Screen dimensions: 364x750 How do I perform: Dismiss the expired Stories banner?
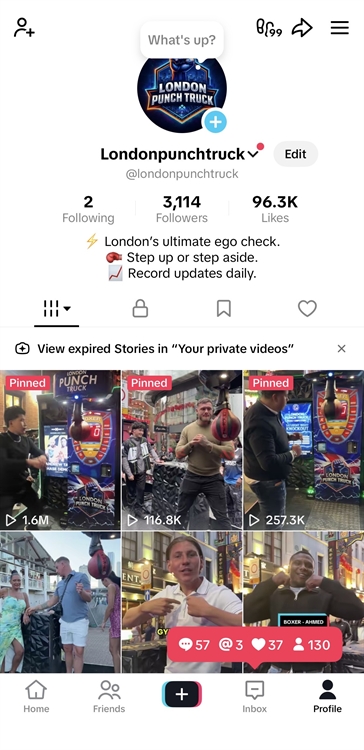[x=342, y=349]
